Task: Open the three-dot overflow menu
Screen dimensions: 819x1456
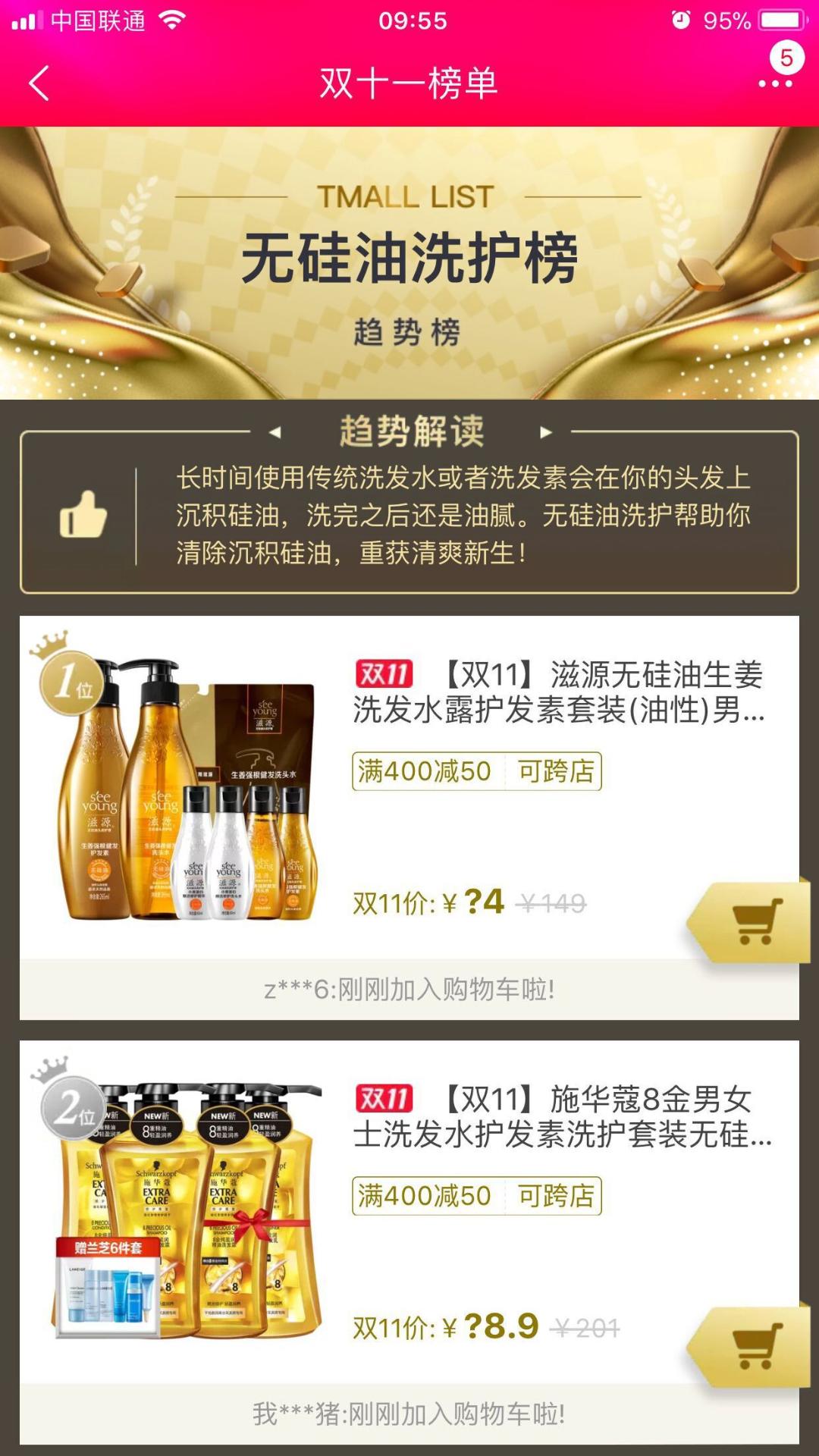Action: point(775,83)
